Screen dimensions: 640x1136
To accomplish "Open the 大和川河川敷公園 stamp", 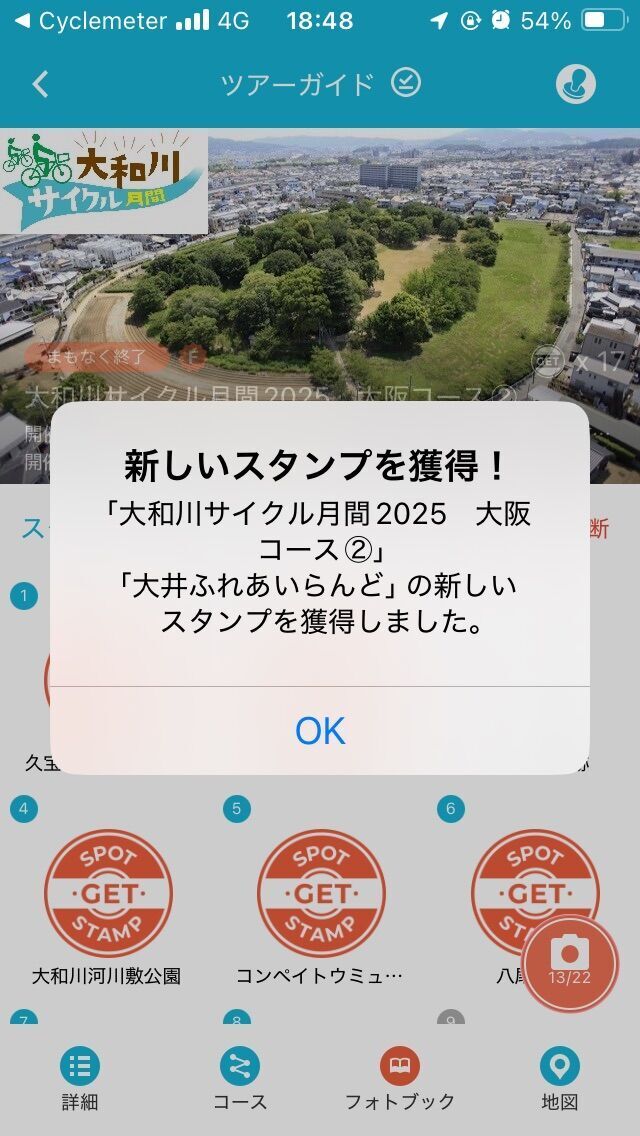I will [x=108, y=893].
